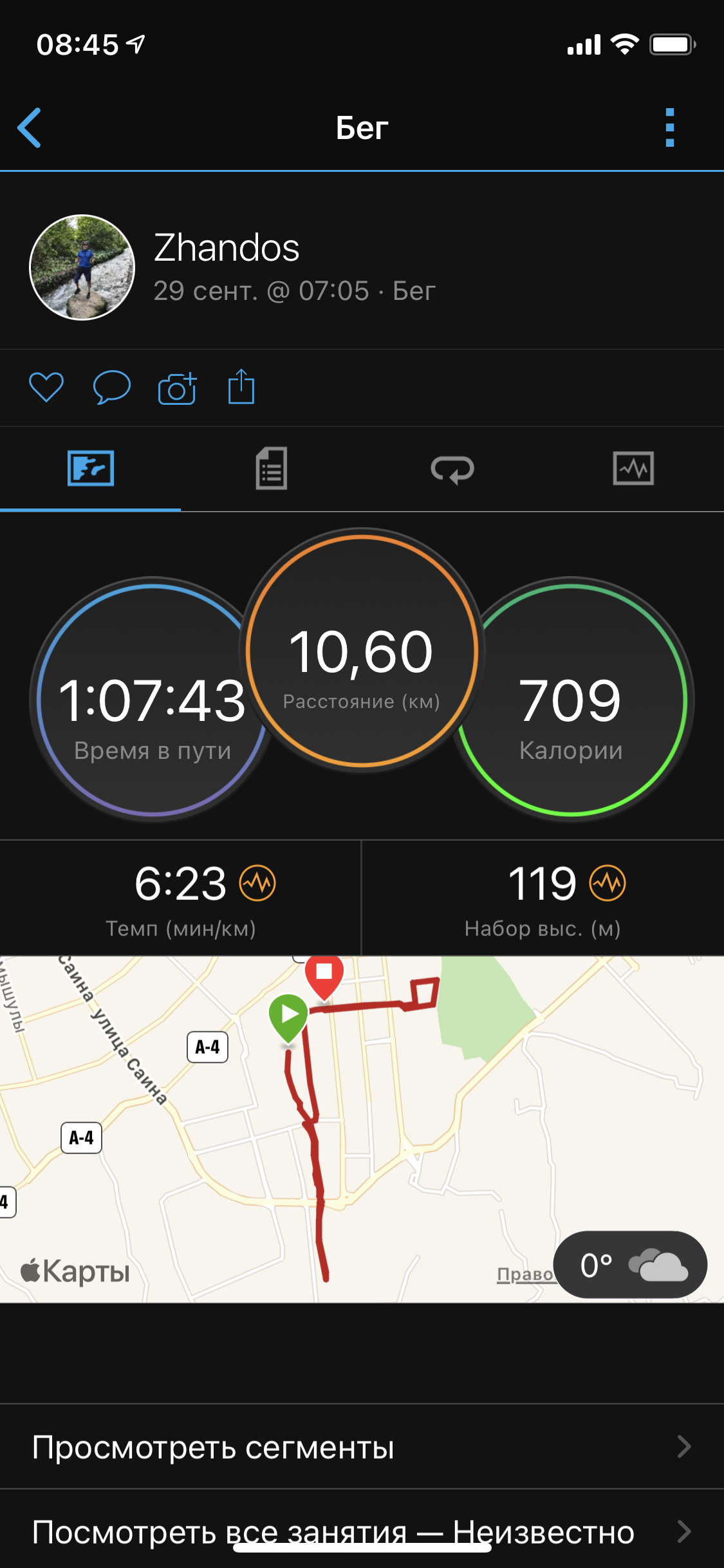Open Просмотреть сегменты row
This screenshot has width=724, height=1568.
[x=362, y=1447]
